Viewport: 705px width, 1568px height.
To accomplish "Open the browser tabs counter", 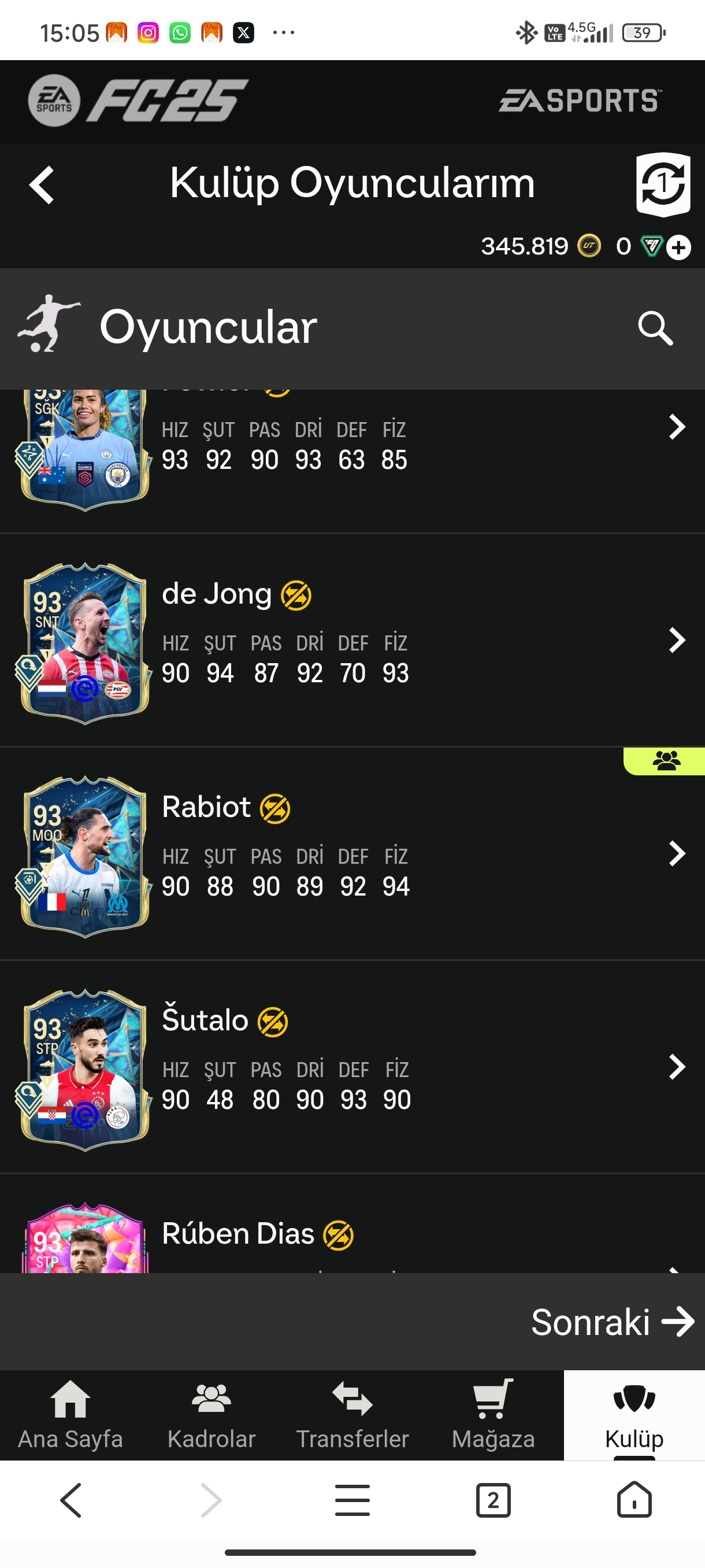I will point(493,1500).
